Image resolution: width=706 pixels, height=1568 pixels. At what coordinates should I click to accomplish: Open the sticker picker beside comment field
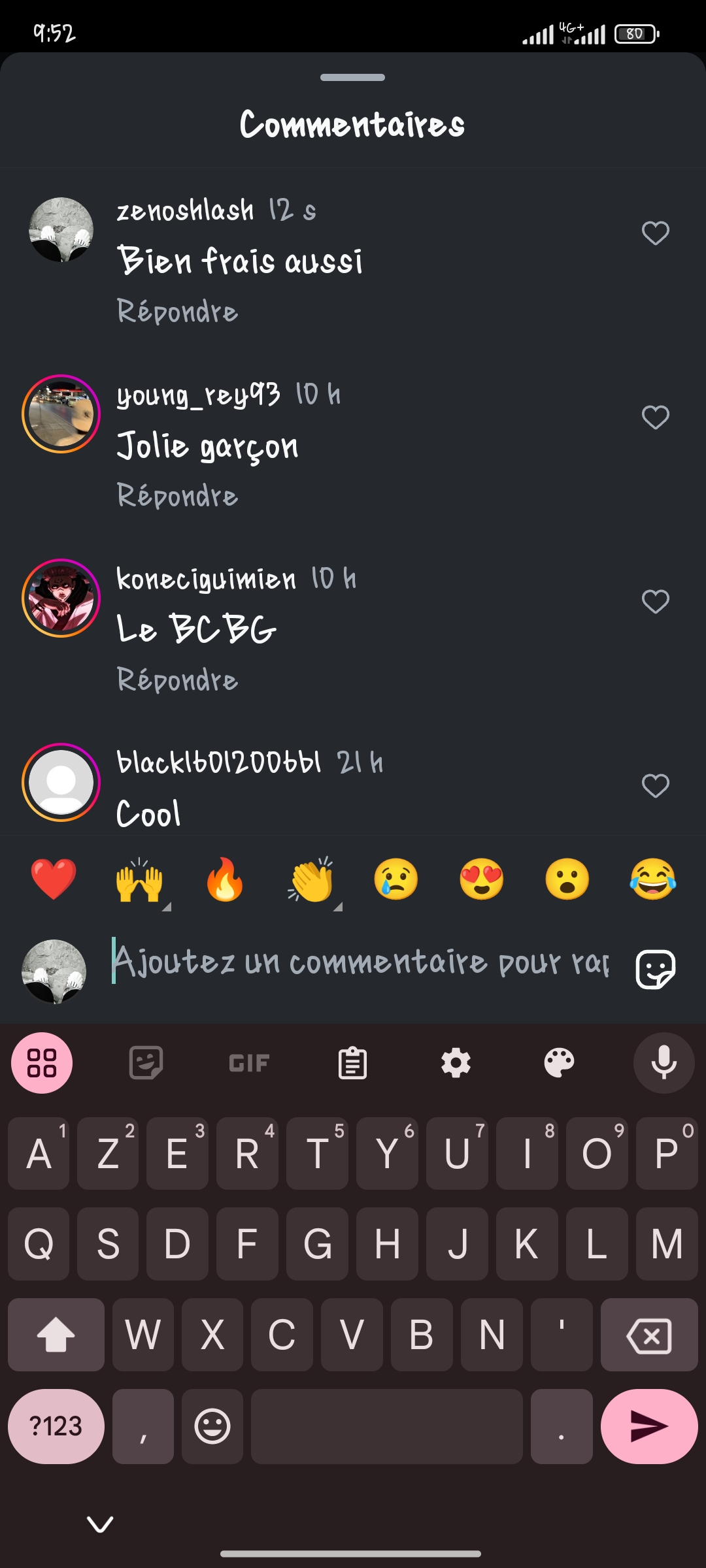(x=655, y=970)
